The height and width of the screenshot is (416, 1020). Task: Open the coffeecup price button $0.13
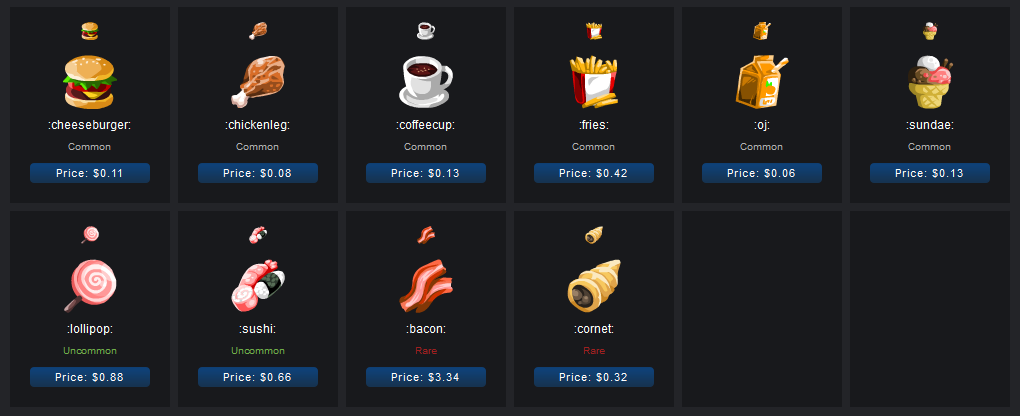[426, 173]
